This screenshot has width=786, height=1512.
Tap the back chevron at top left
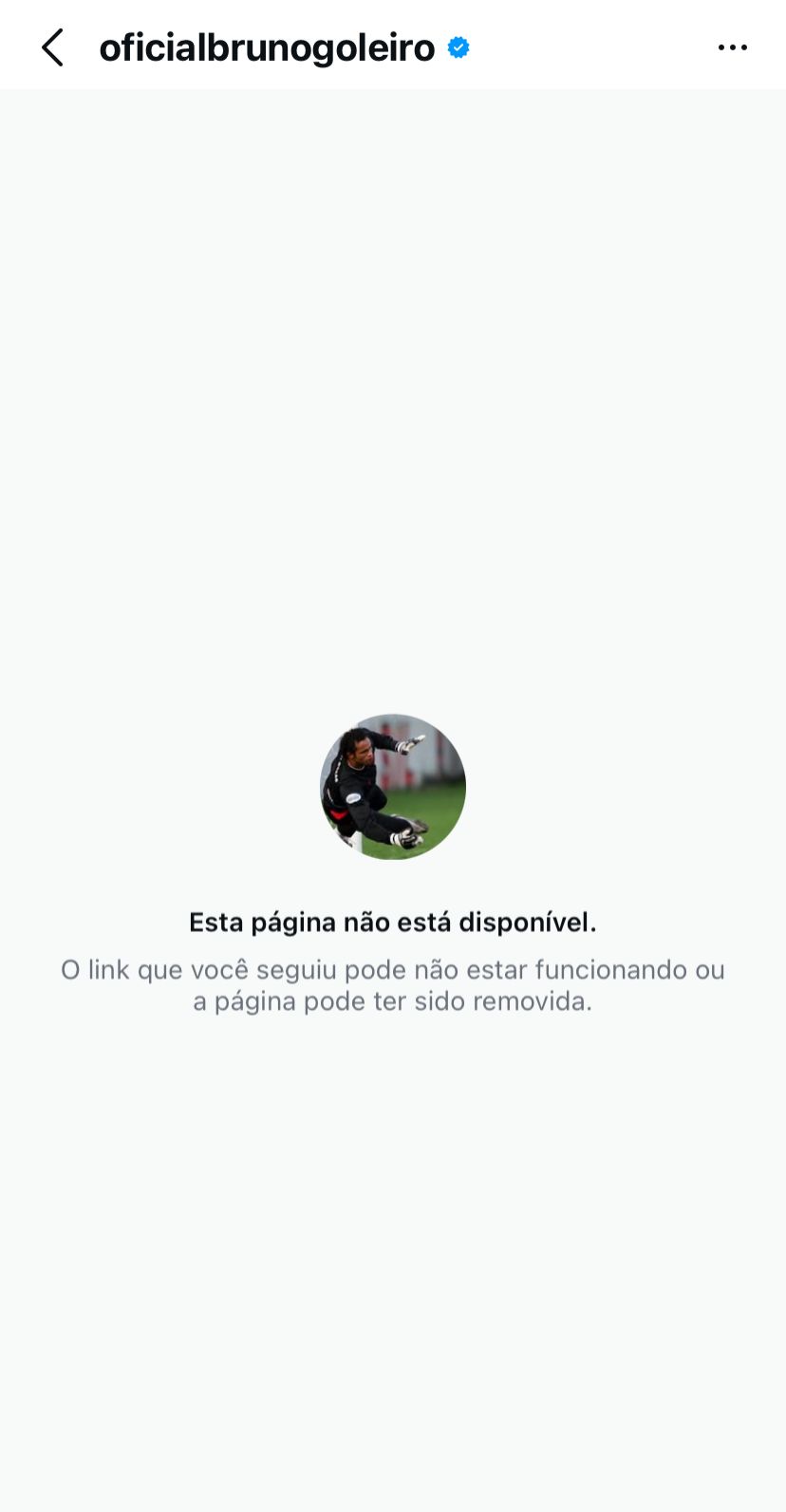(x=52, y=47)
